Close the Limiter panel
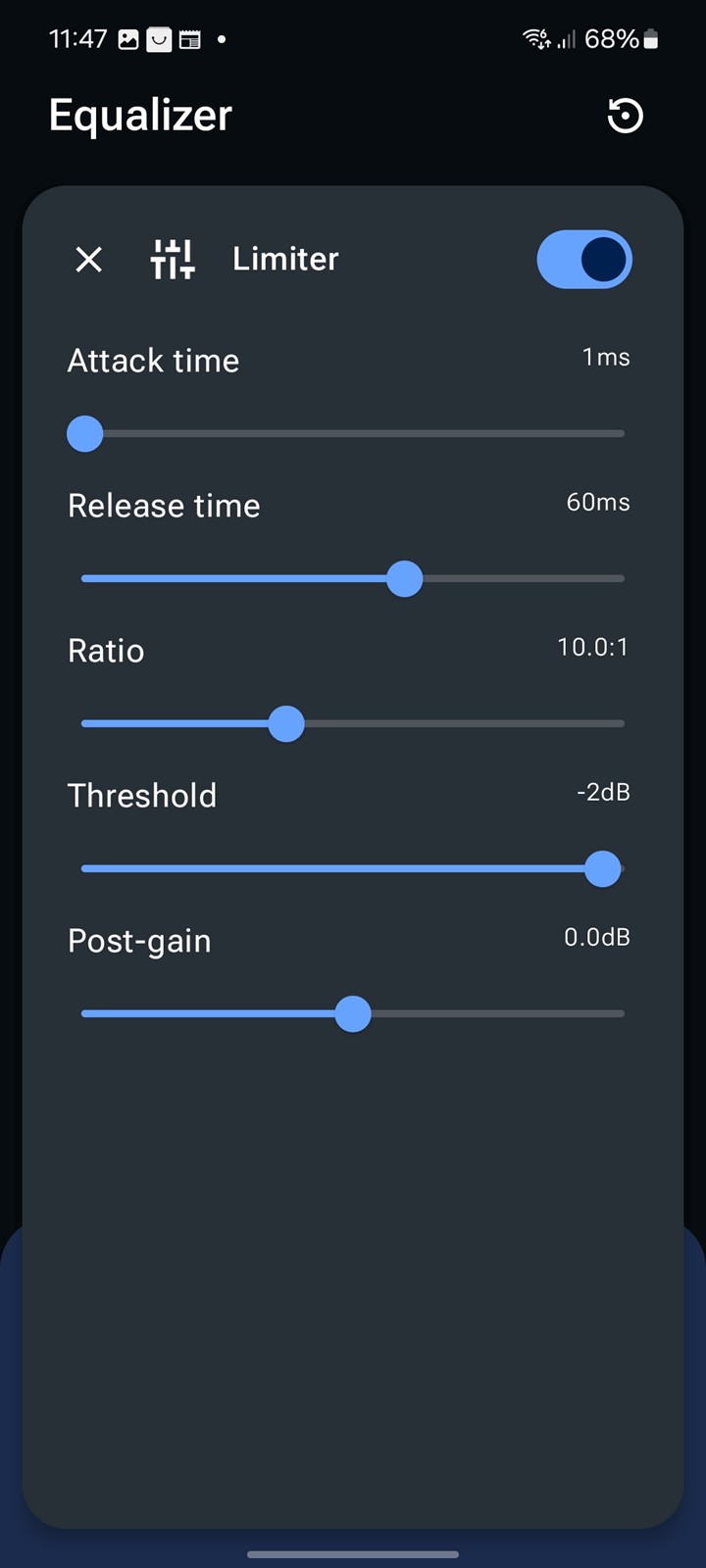 point(89,260)
